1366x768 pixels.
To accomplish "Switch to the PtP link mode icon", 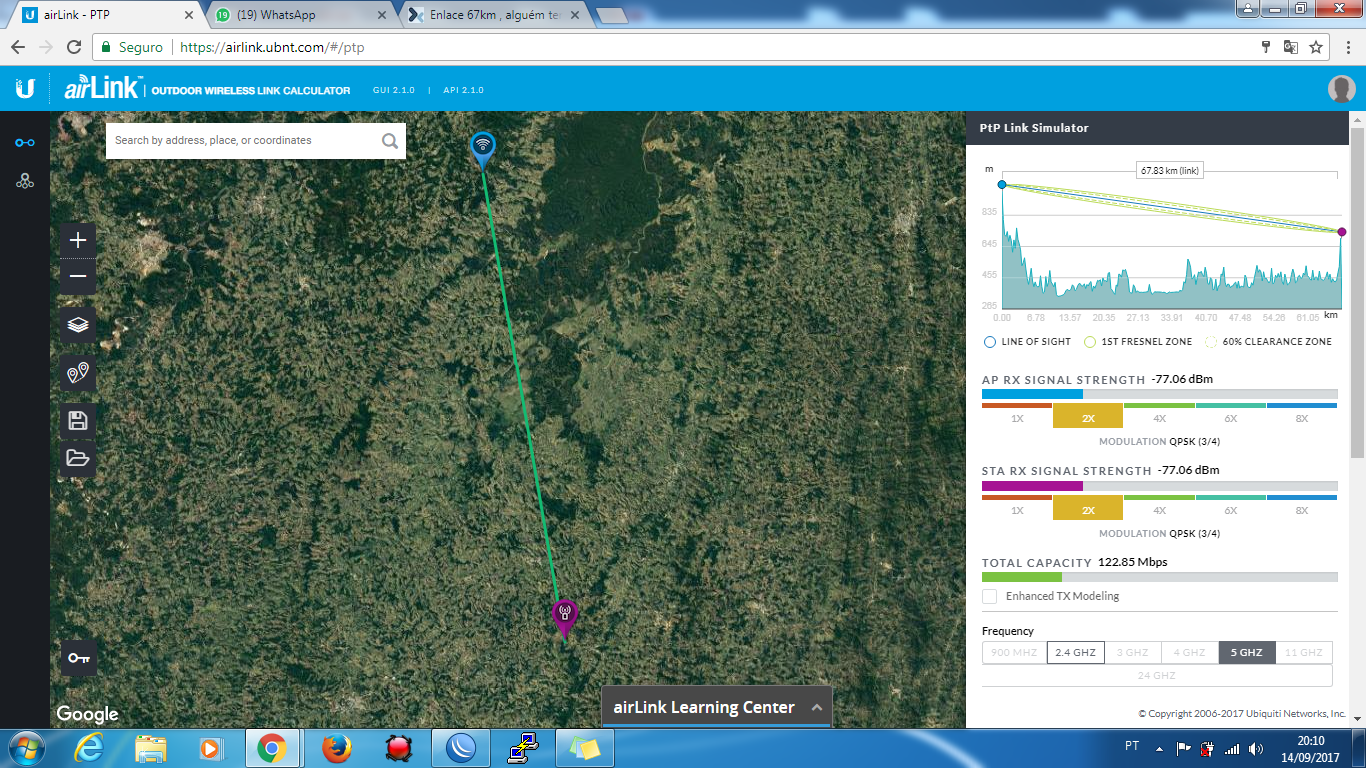I will [x=25, y=143].
